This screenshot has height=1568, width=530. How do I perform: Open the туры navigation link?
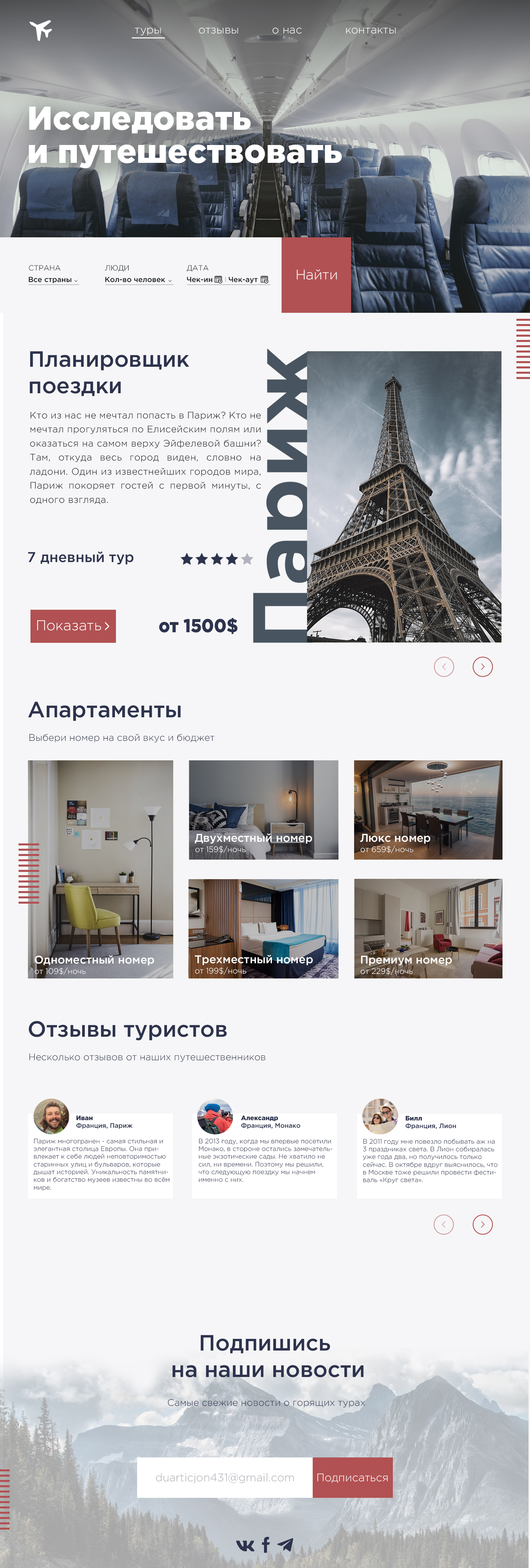pos(148,30)
